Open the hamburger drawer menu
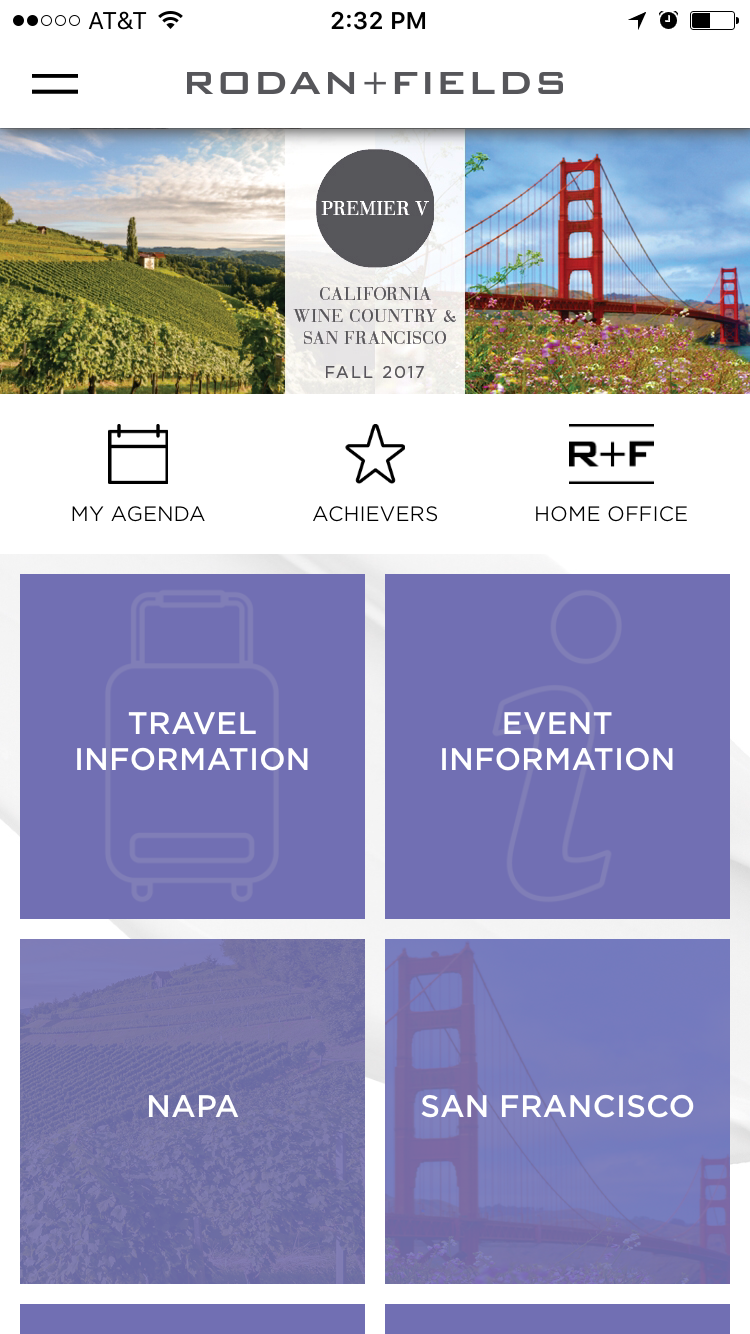 point(55,84)
